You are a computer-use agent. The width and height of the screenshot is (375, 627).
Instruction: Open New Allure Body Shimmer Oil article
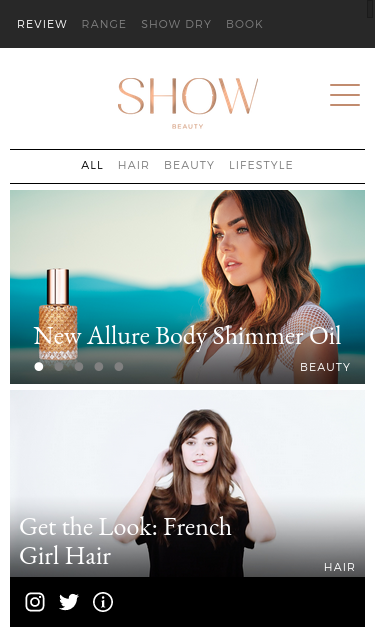pos(187,335)
